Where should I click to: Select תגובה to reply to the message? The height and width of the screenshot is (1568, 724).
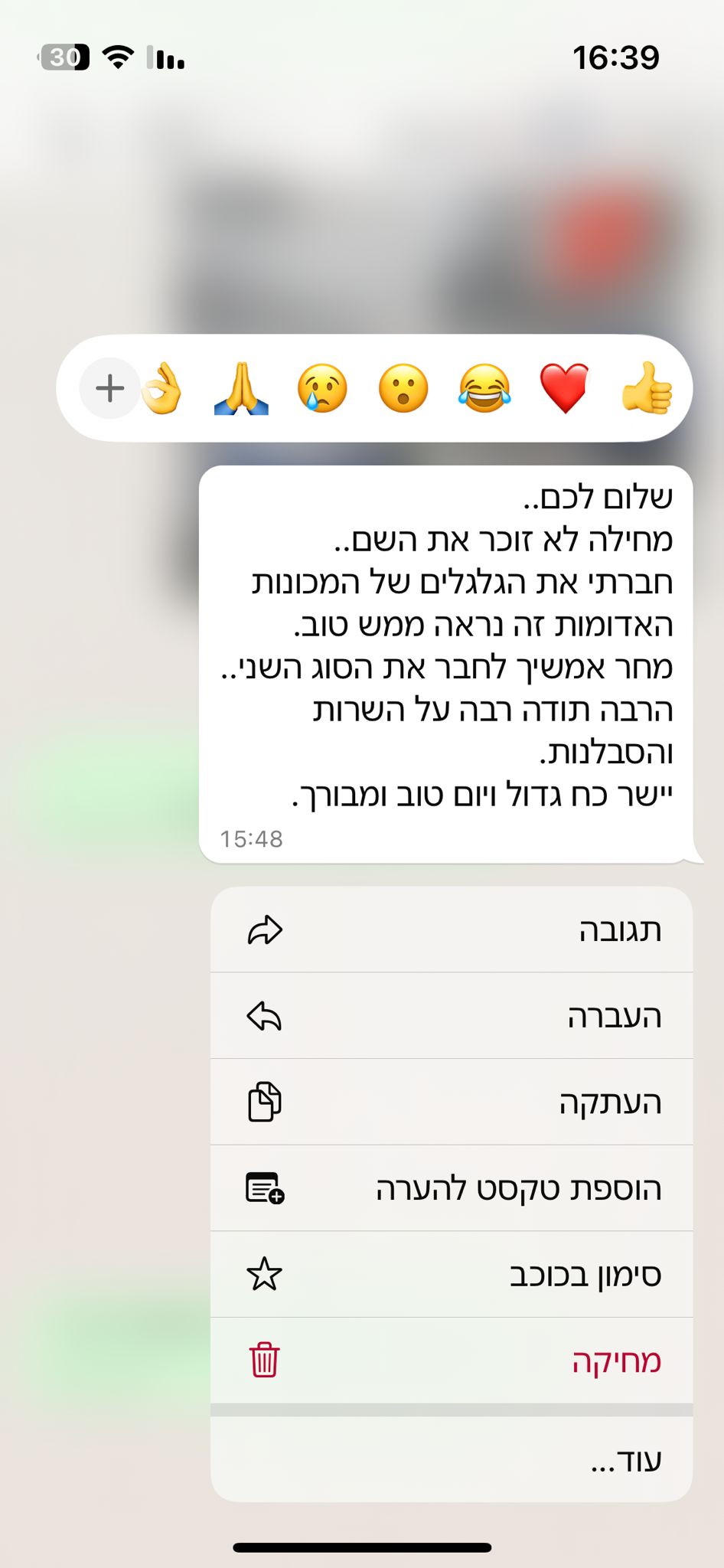pyautogui.click(x=452, y=930)
